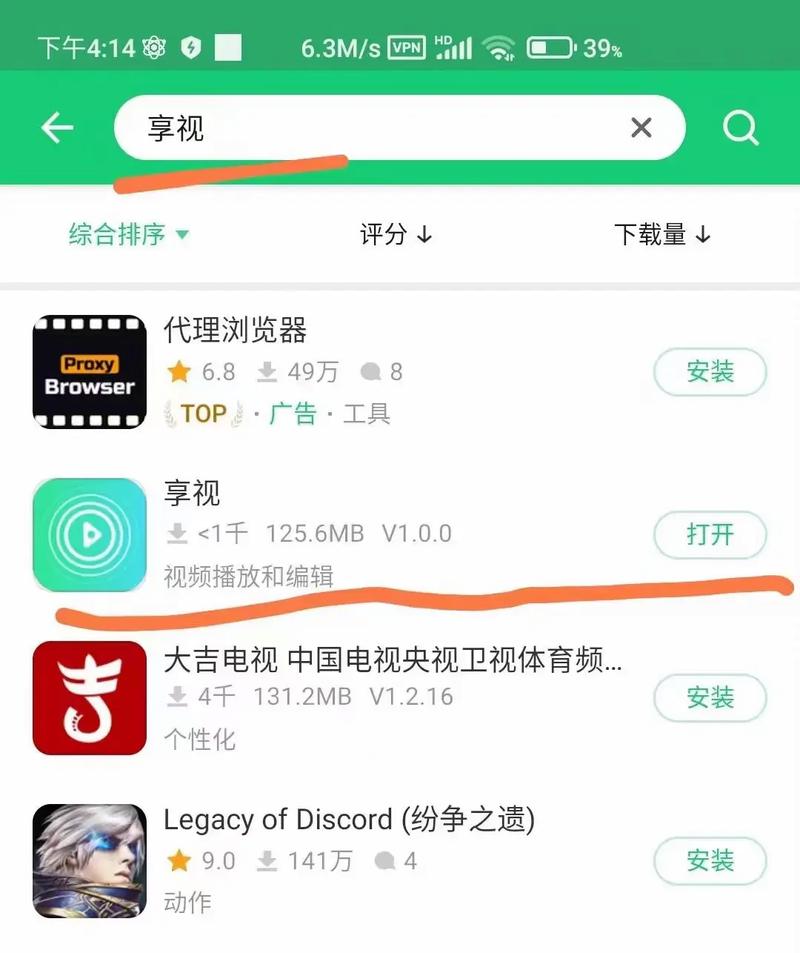Open the installed 享视 app

(710, 535)
